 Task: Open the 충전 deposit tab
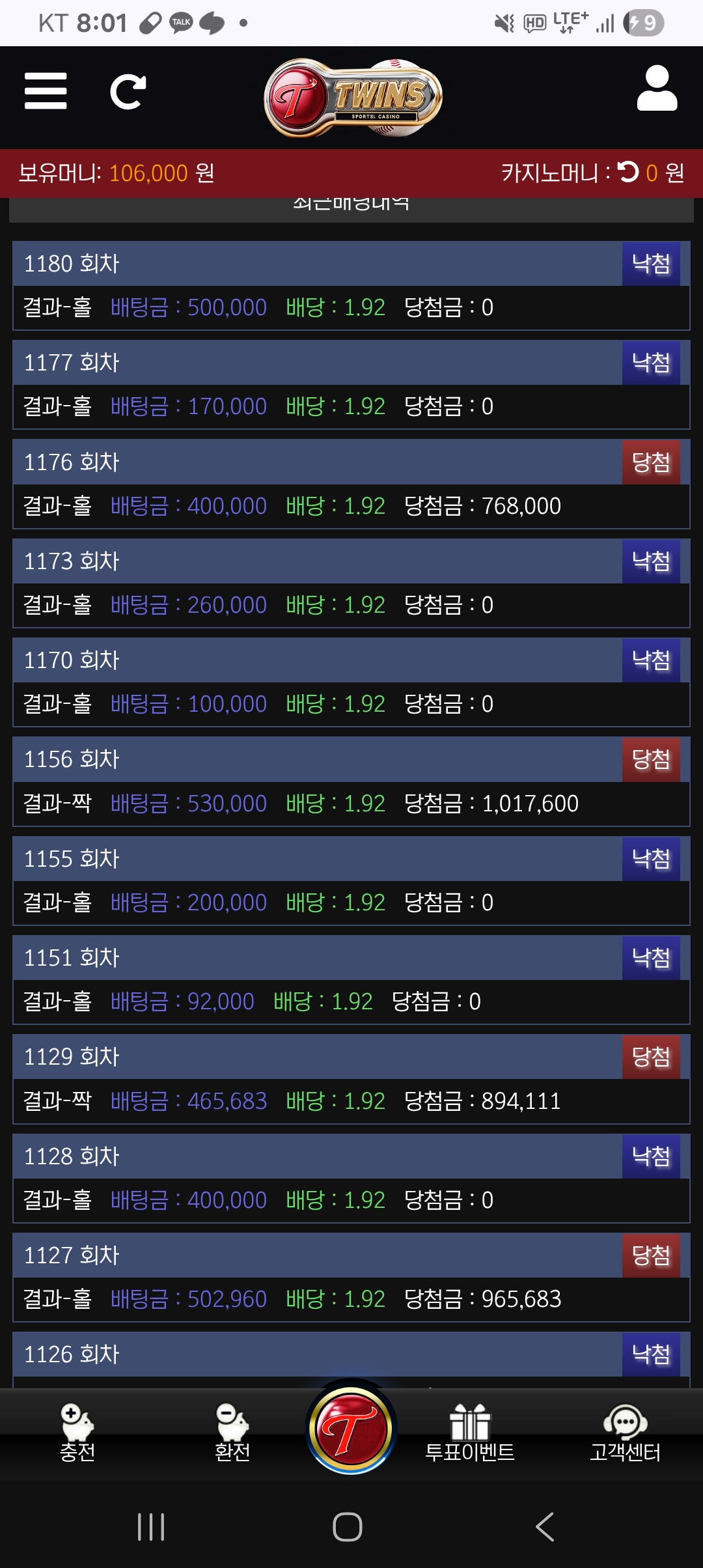[x=77, y=1434]
